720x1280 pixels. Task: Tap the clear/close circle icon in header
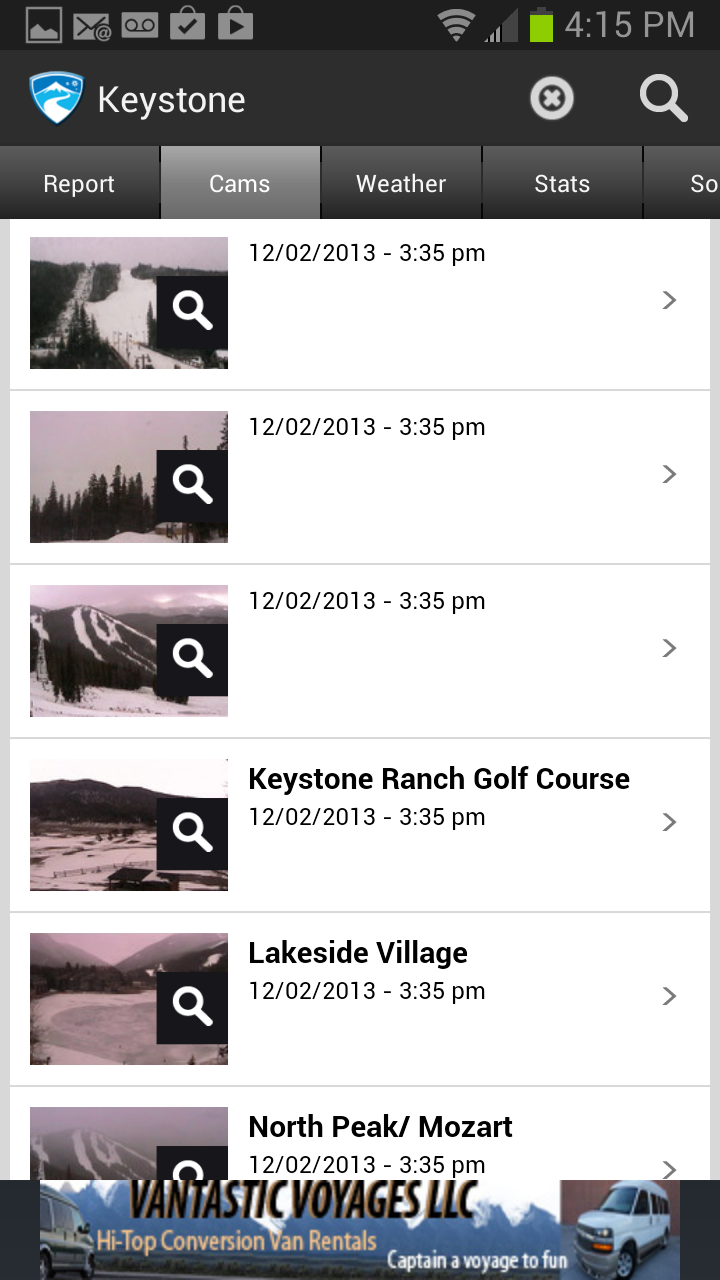click(x=551, y=98)
